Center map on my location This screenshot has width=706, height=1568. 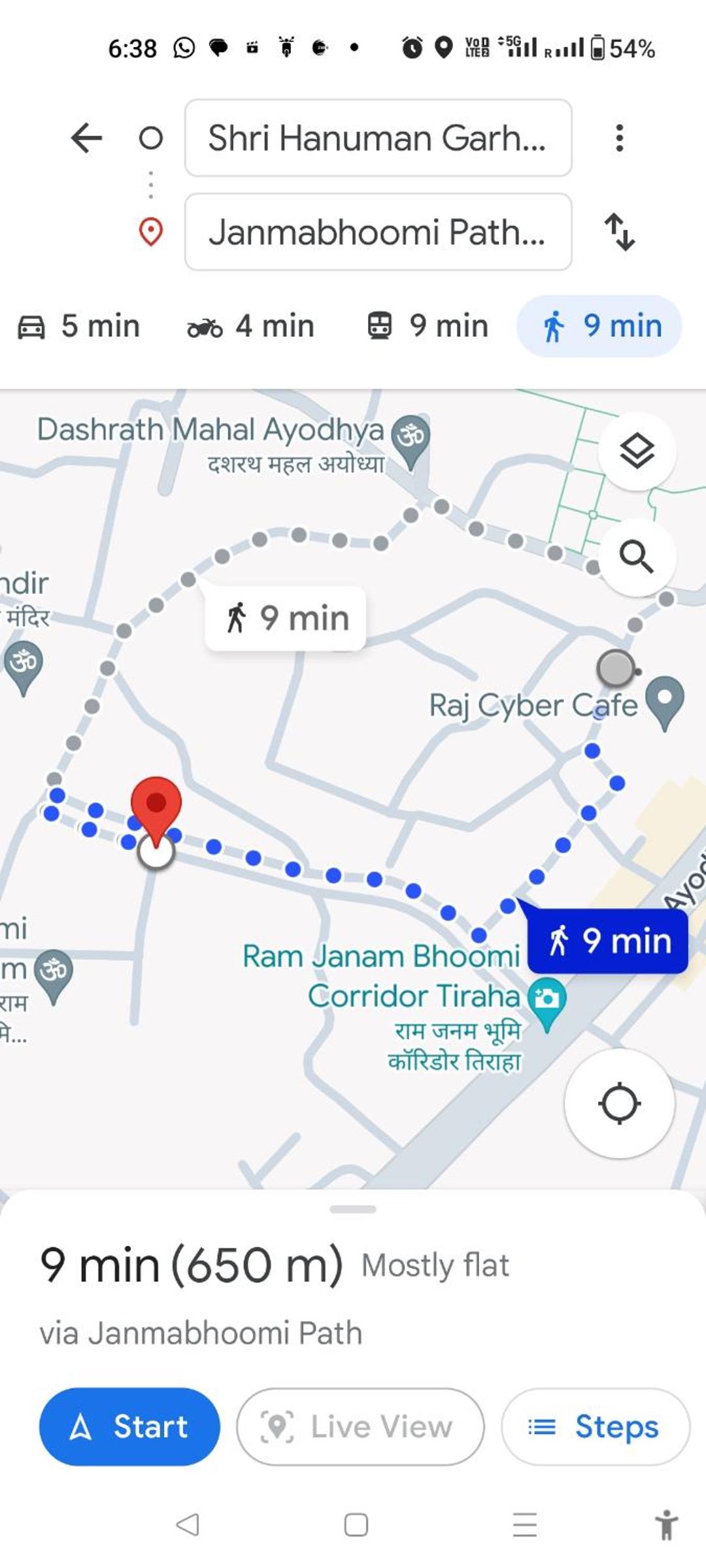[619, 1103]
